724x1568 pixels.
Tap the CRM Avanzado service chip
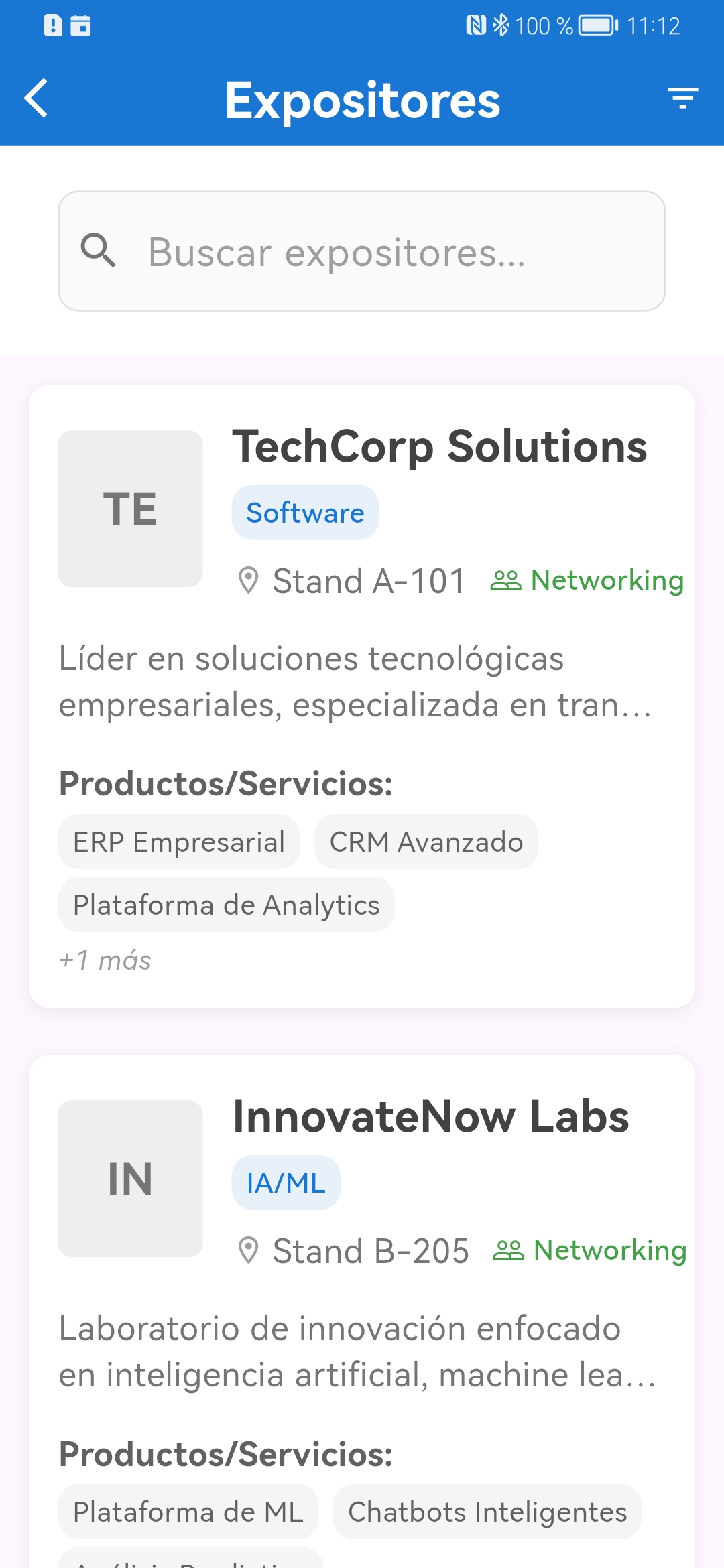click(426, 842)
